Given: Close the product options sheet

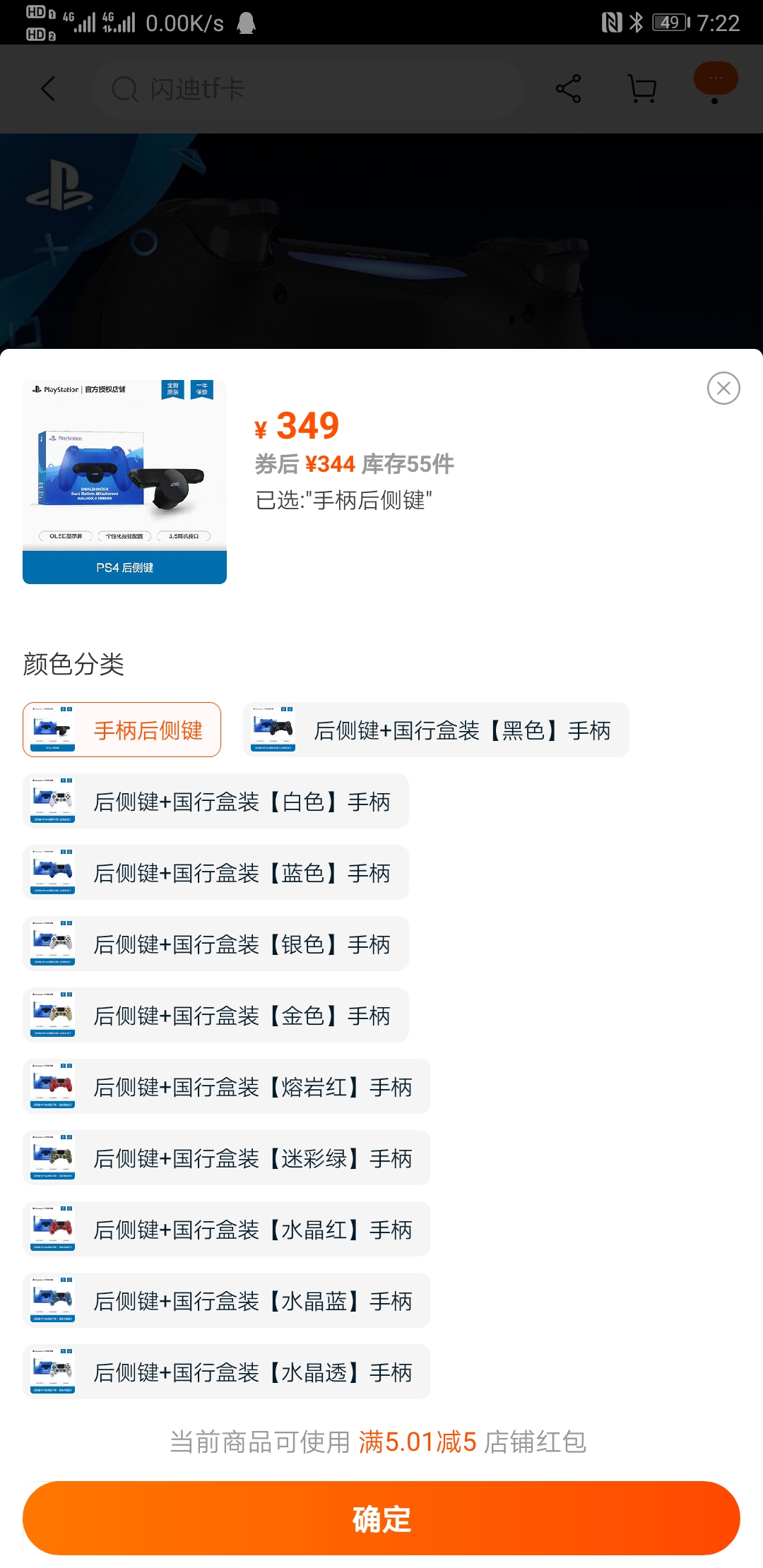Looking at the screenshot, I should click(723, 388).
